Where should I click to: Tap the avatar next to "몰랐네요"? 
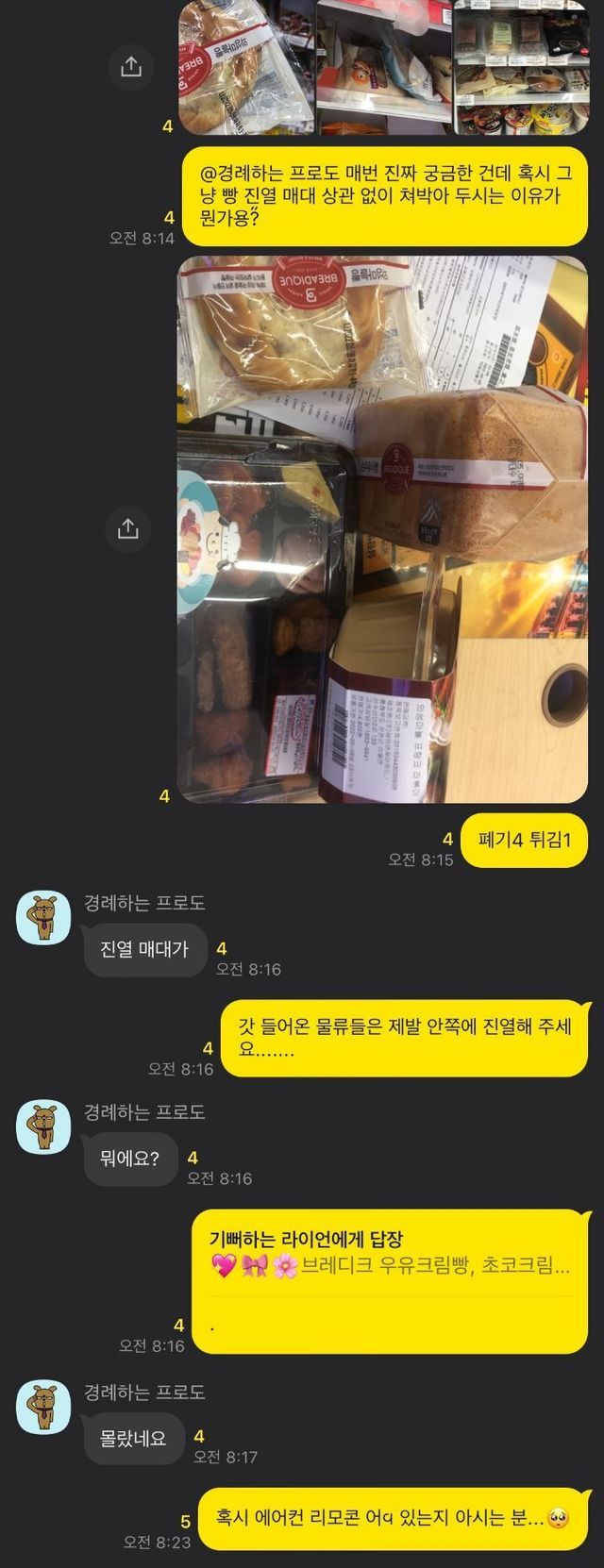point(43,1407)
